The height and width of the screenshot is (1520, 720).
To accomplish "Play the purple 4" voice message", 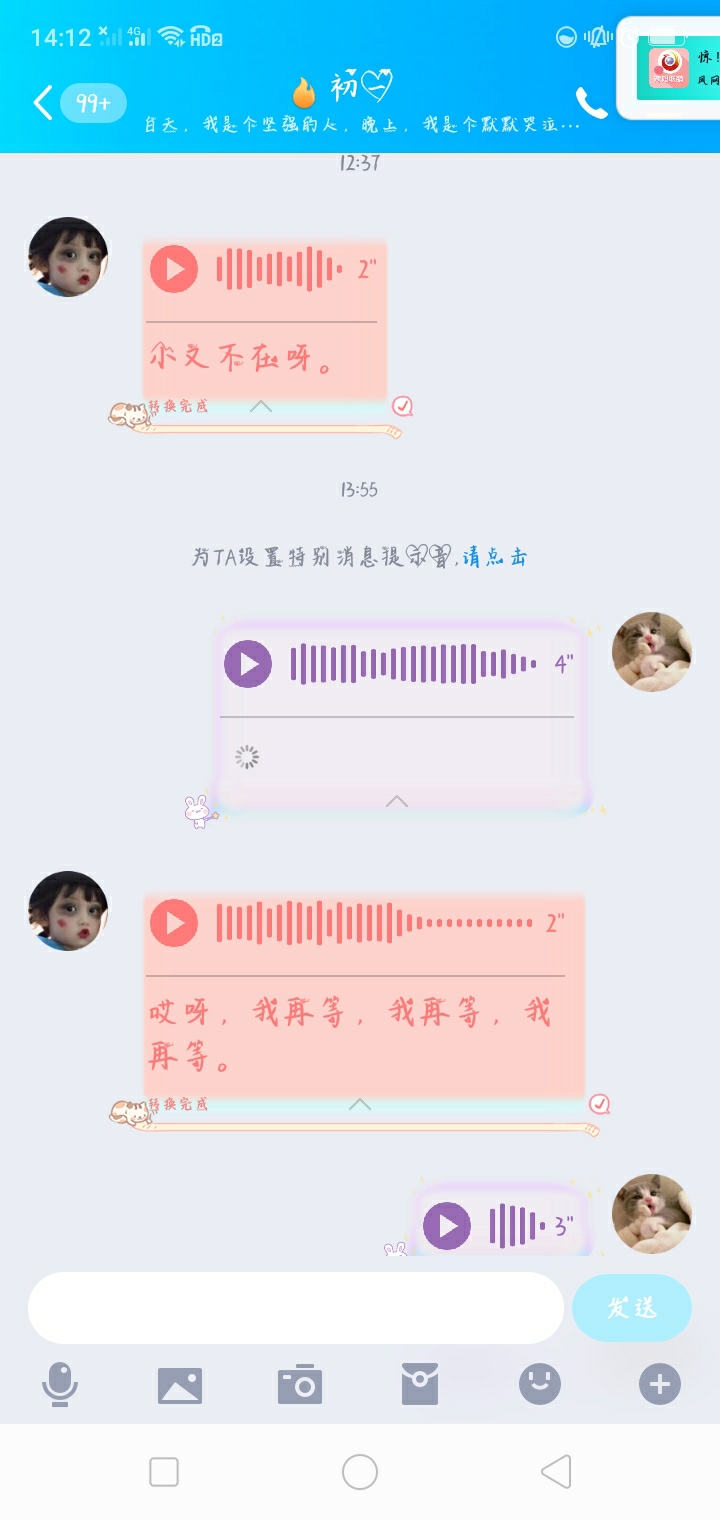I will pyautogui.click(x=248, y=664).
